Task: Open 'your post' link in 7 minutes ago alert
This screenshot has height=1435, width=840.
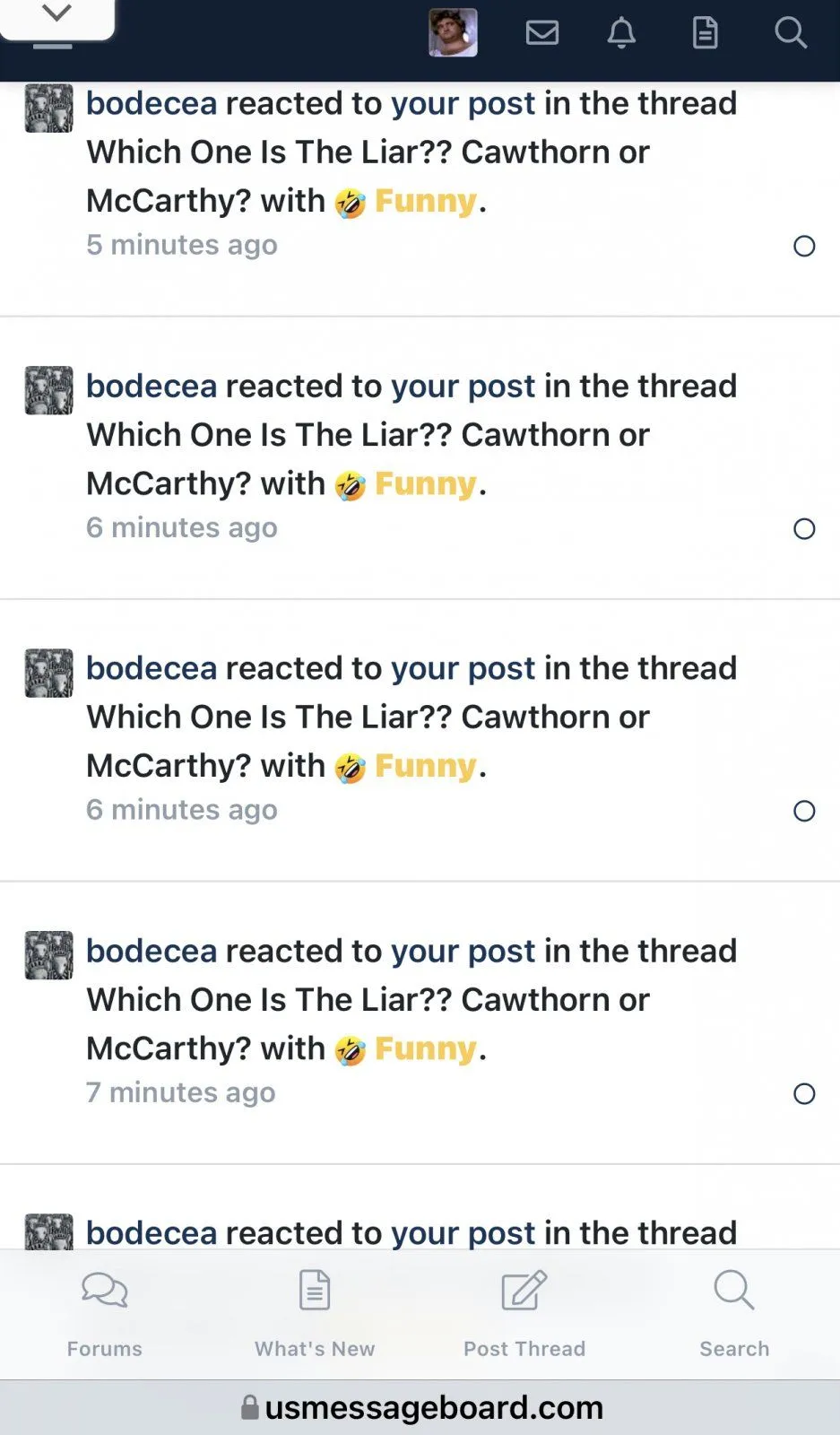Action: [x=463, y=952]
